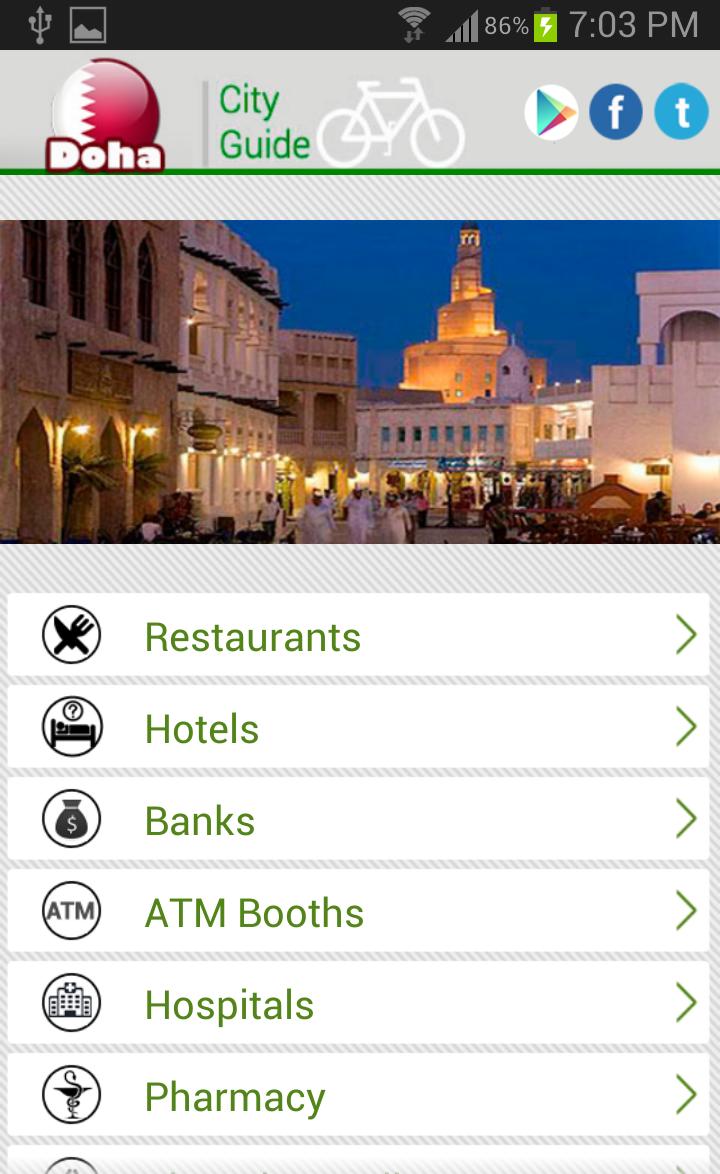
Task: Expand the Restaurants category chevron
Action: coord(688,634)
